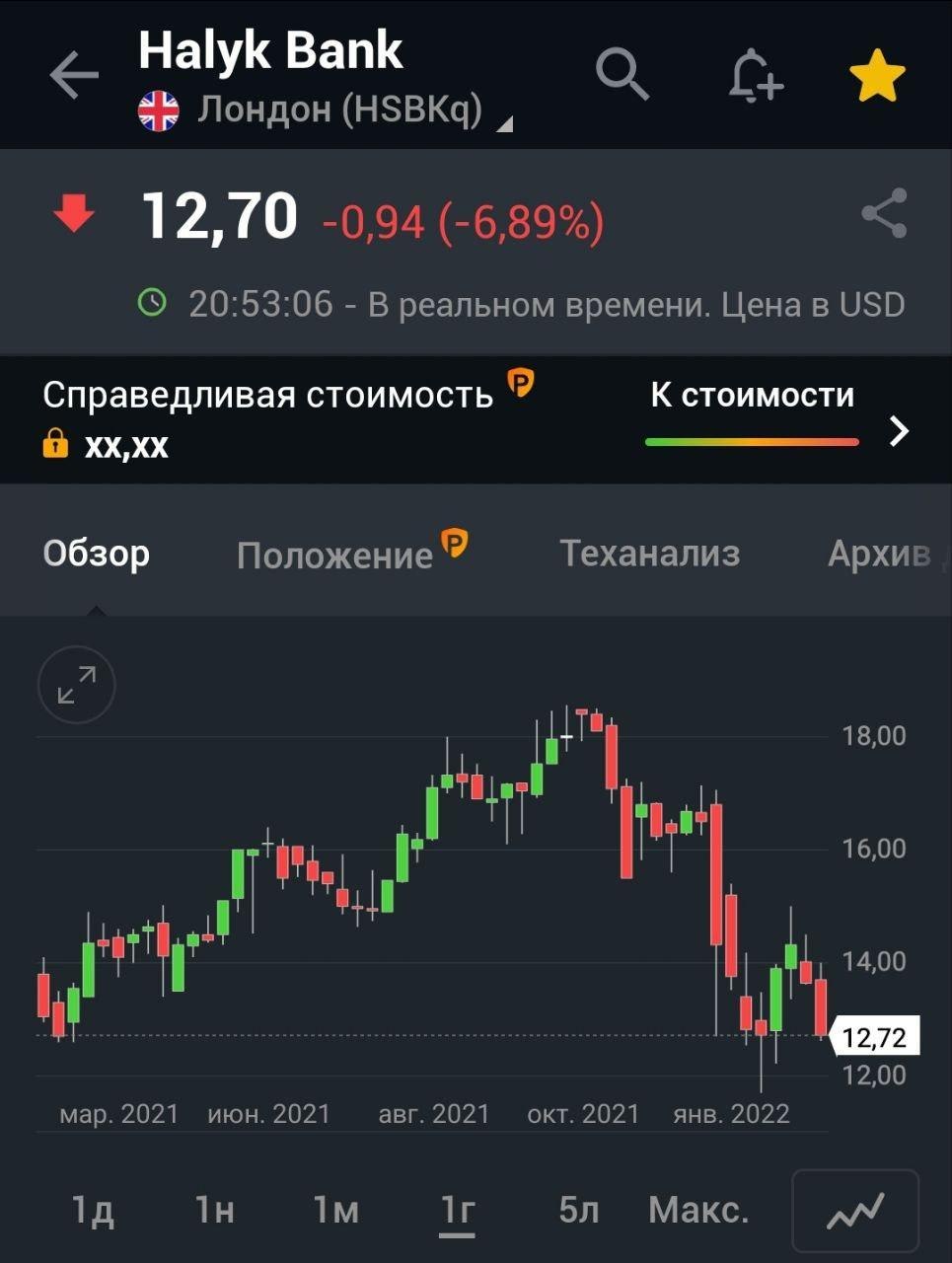Expand the chart to full screen
This screenshot has height=1263, width=952.
77,685
